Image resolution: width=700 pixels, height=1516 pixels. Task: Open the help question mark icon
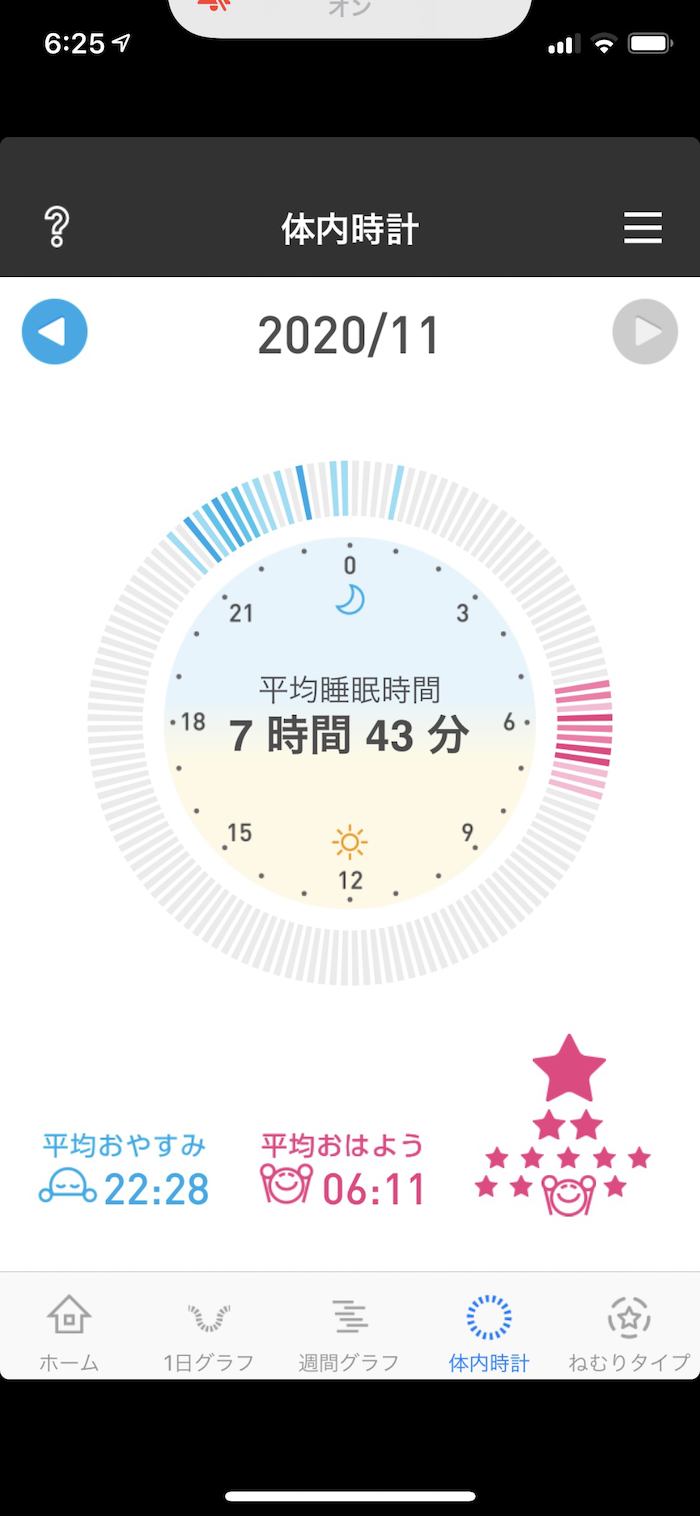coord(57,228)
